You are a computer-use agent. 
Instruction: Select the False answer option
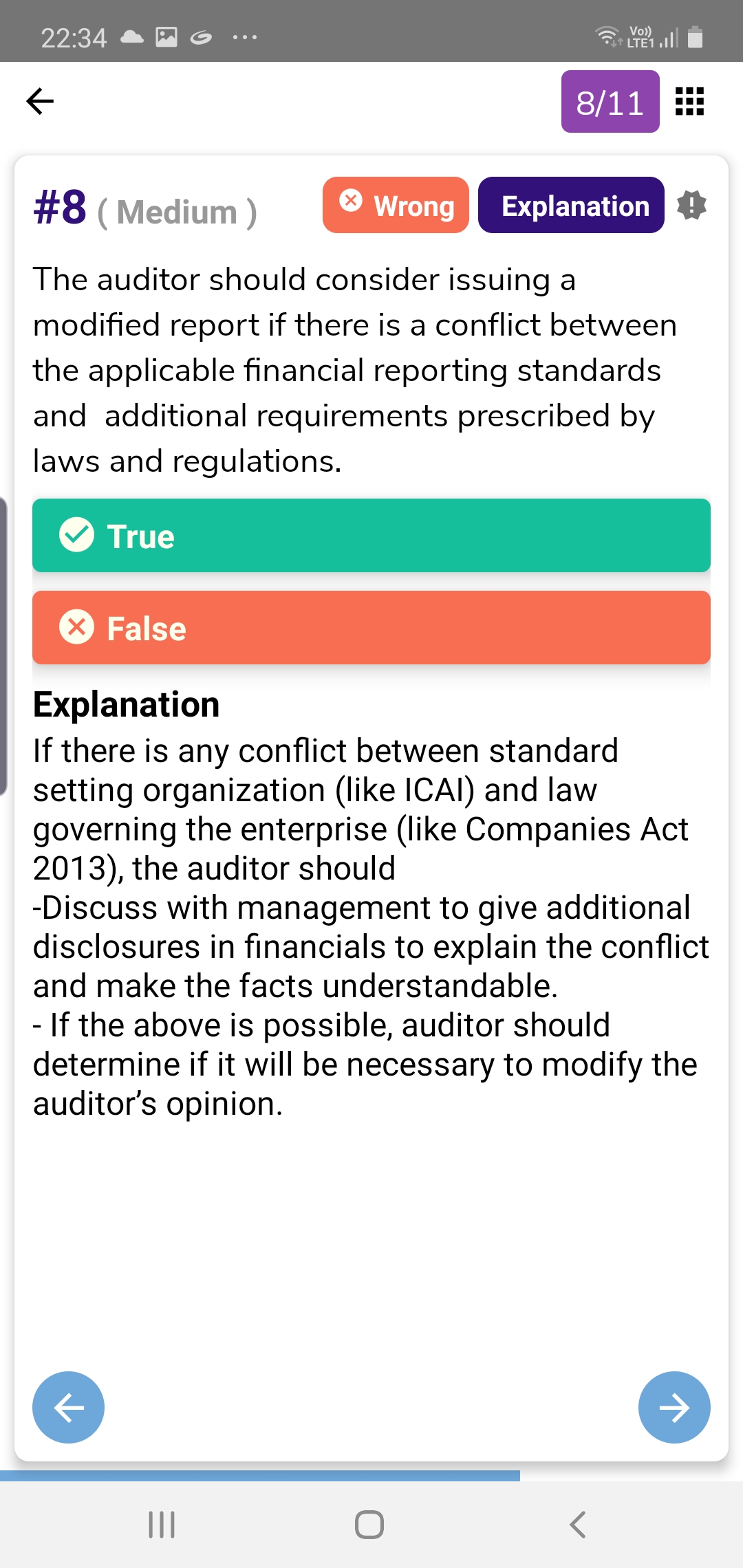[x=371, y=628]
